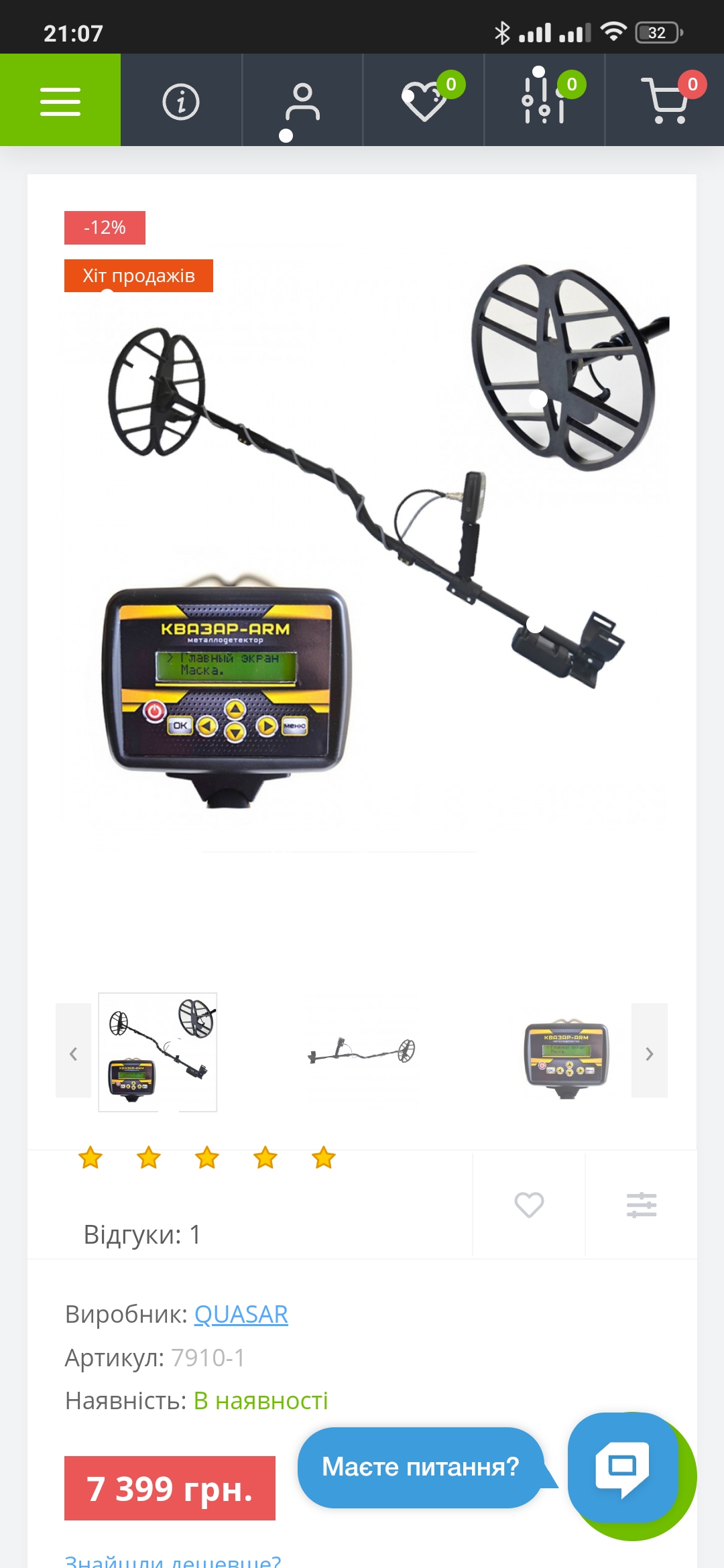Open the shopping cart
724x1568 pixels.
pos(665,101)
